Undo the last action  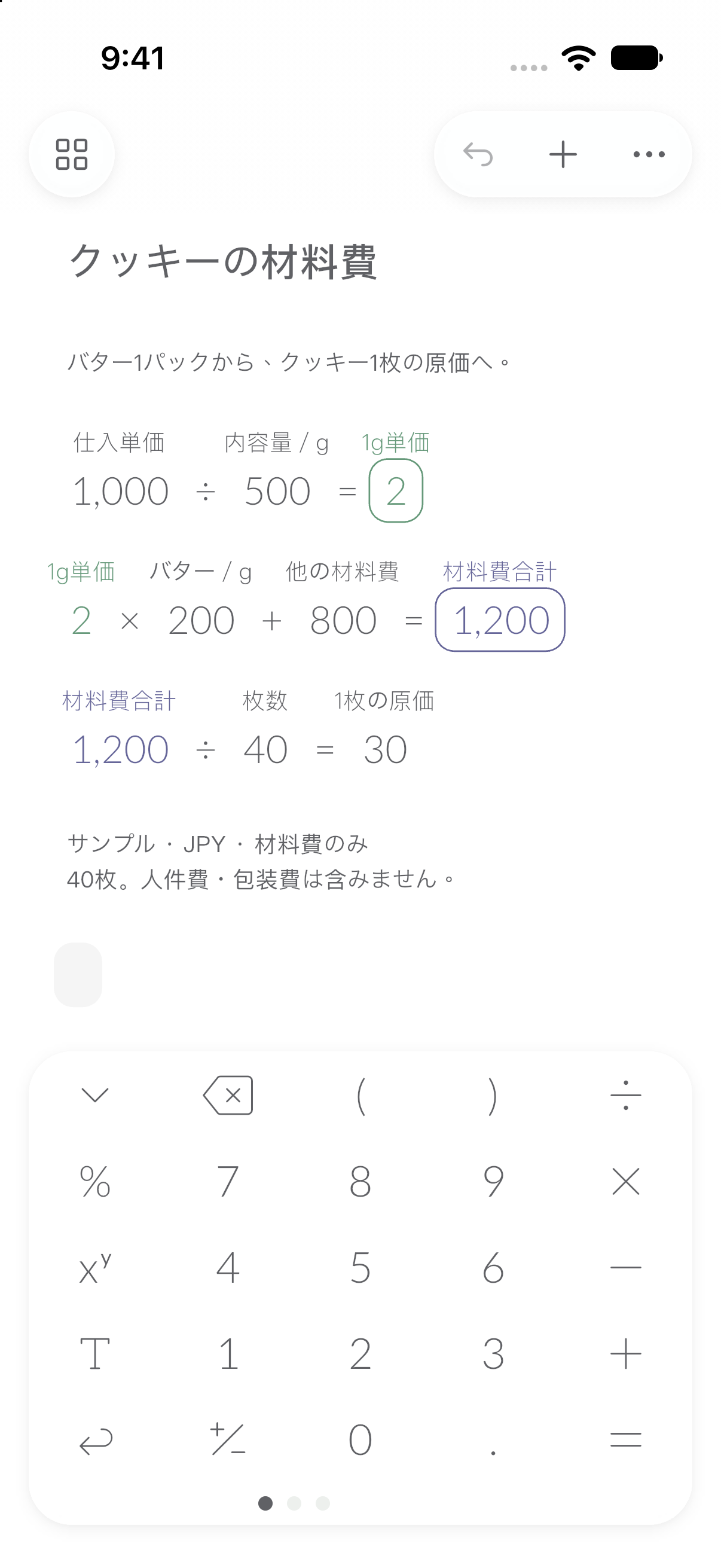(x=478, y=154)
